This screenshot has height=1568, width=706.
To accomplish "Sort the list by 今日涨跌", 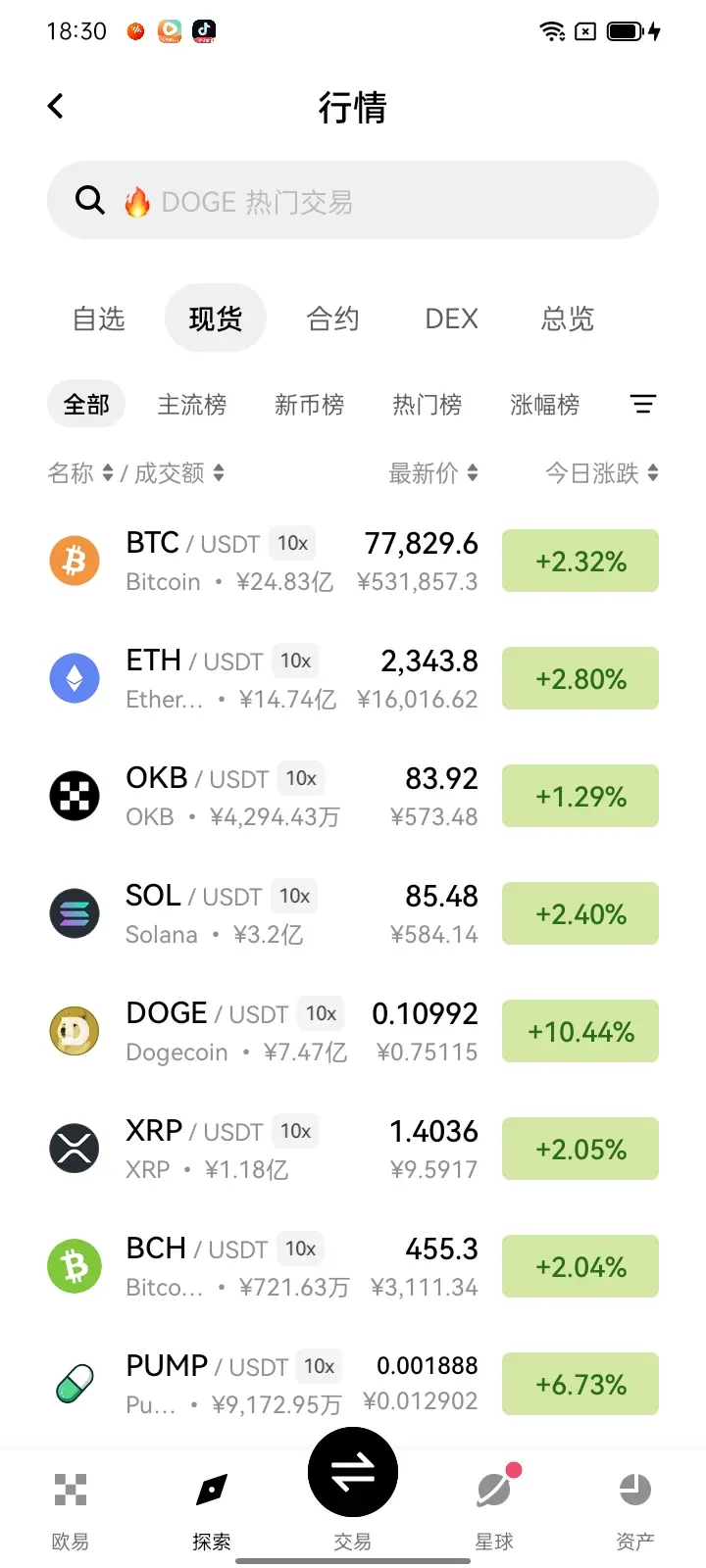I will [x=602, y=473].
